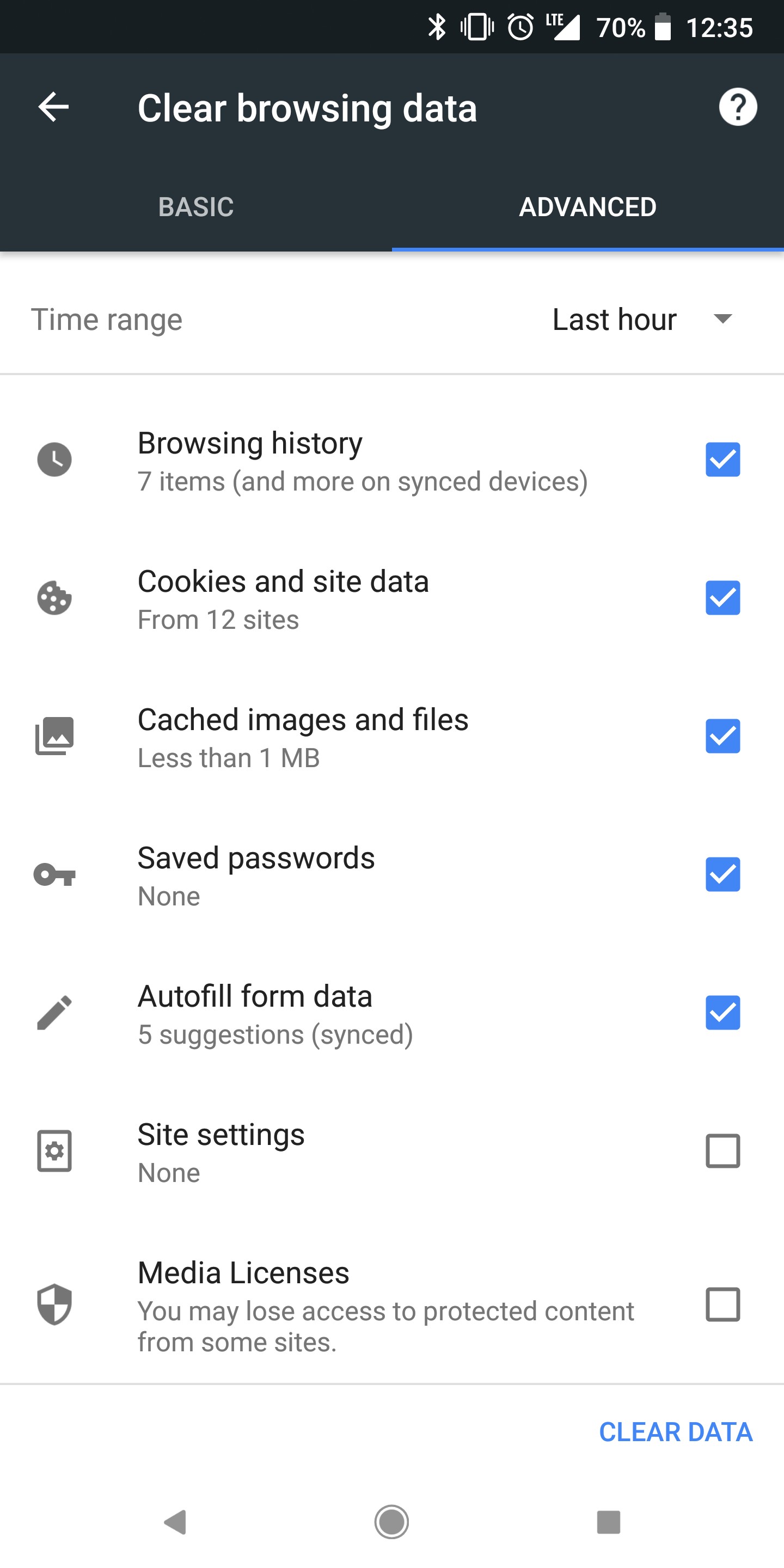The width and height of the screenshot is (784, 1568).
Task: Select the Advanced tab
Action: tap(587, 207)
